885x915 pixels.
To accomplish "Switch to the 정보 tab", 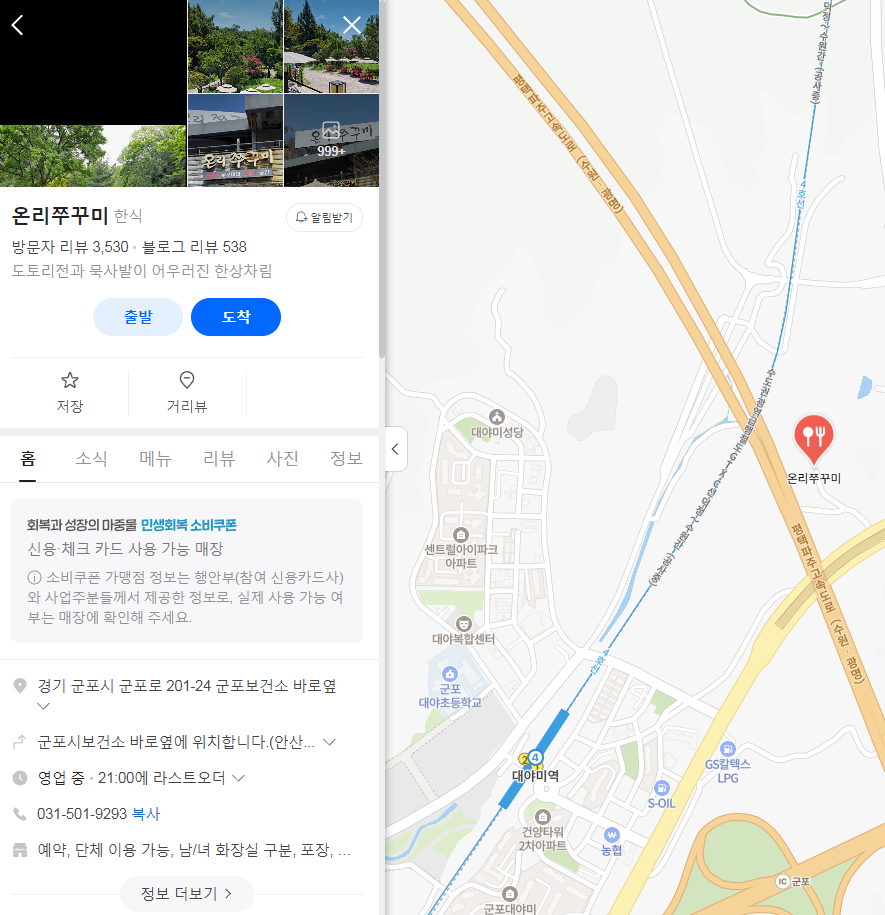I will click(346, 459).
